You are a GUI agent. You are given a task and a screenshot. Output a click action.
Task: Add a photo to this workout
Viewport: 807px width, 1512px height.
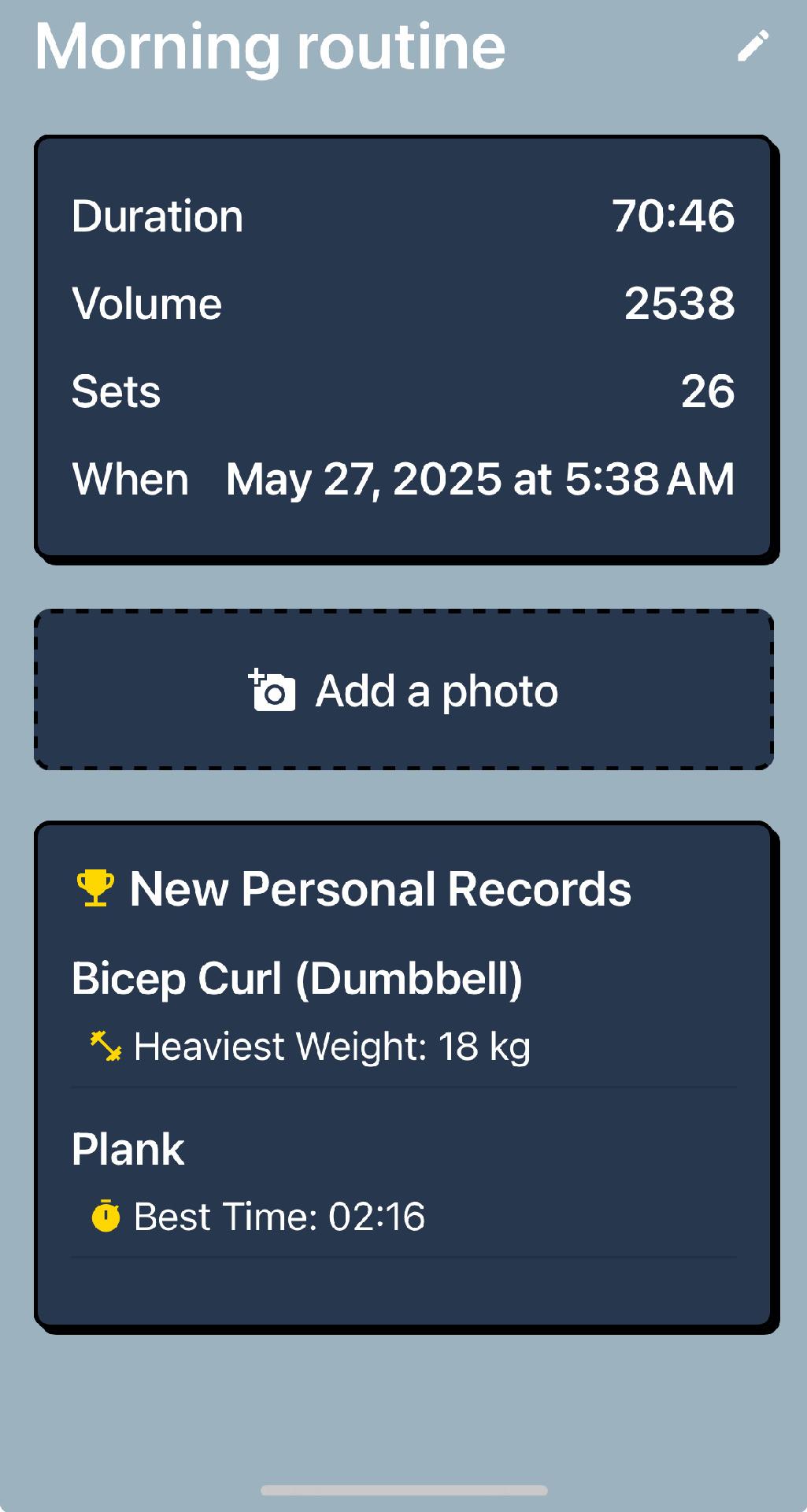click(404, 690)
